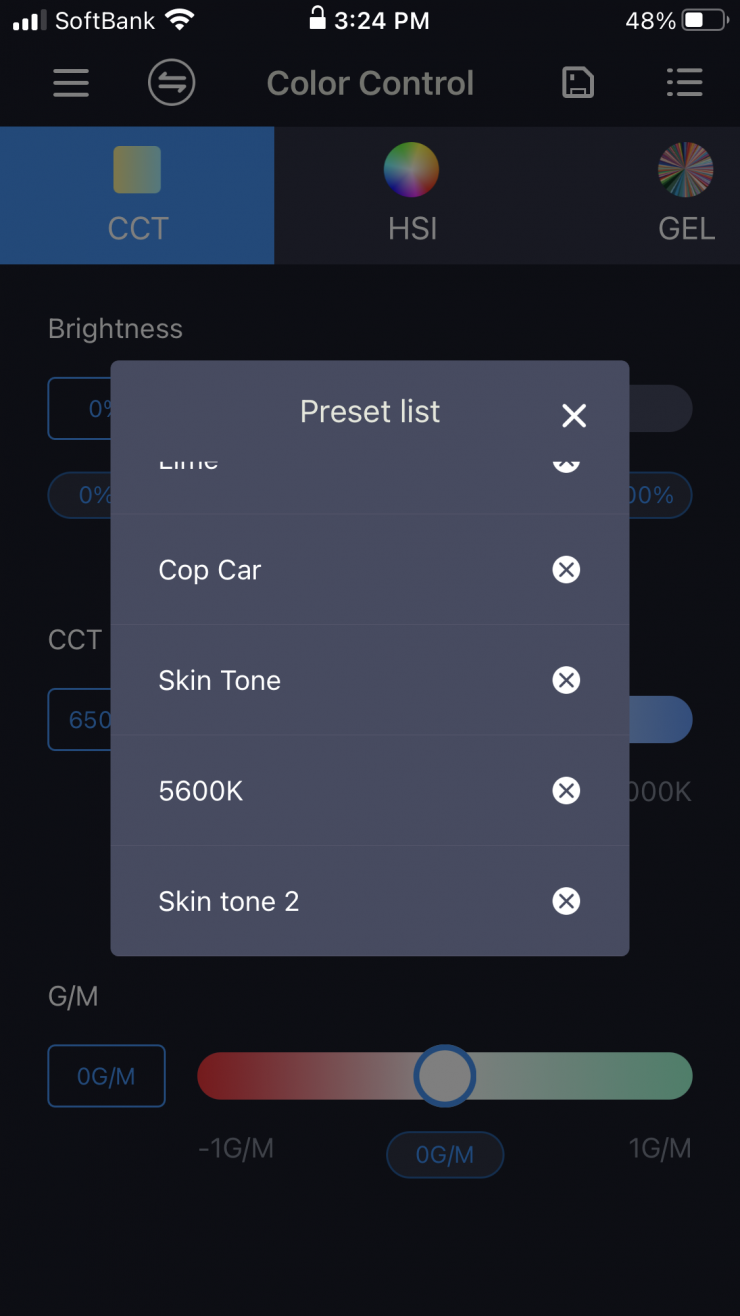Screen dimensions: 740x1316
Task: Save current settings as preset
Action: pyautogui.click(x=578, y=83)
